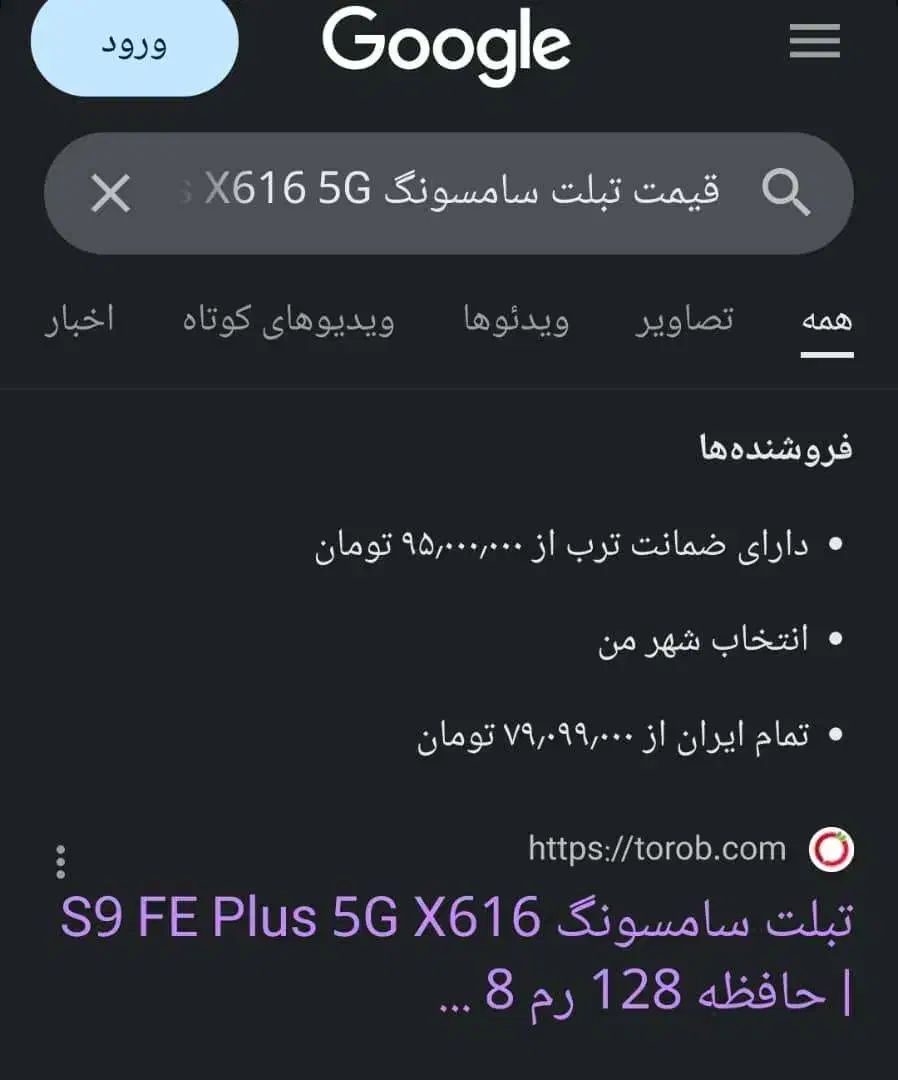Open the hamburger menu icon
898x1080 pixels.
[814, 41]
